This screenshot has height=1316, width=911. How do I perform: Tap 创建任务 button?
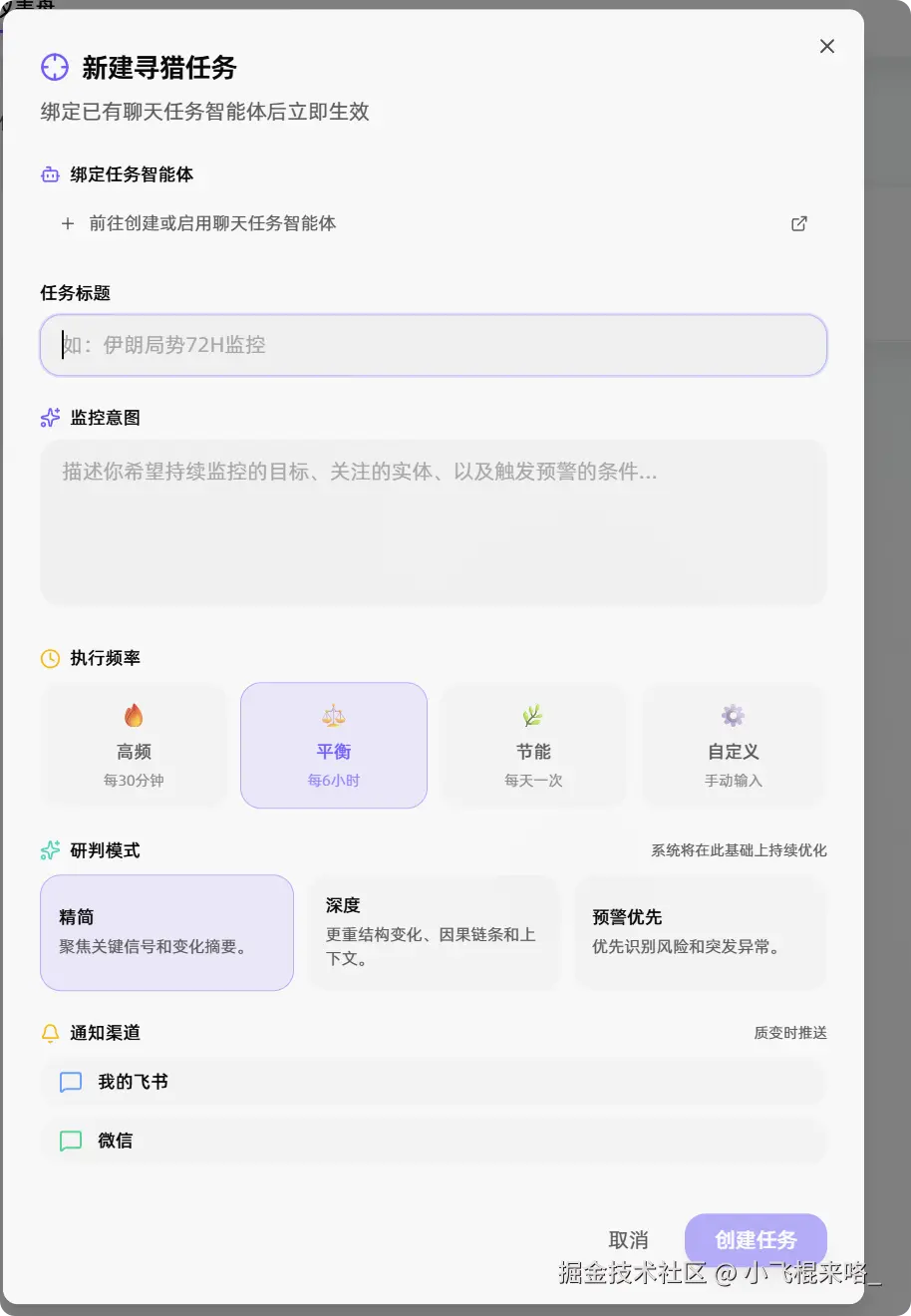point(756,1239)
